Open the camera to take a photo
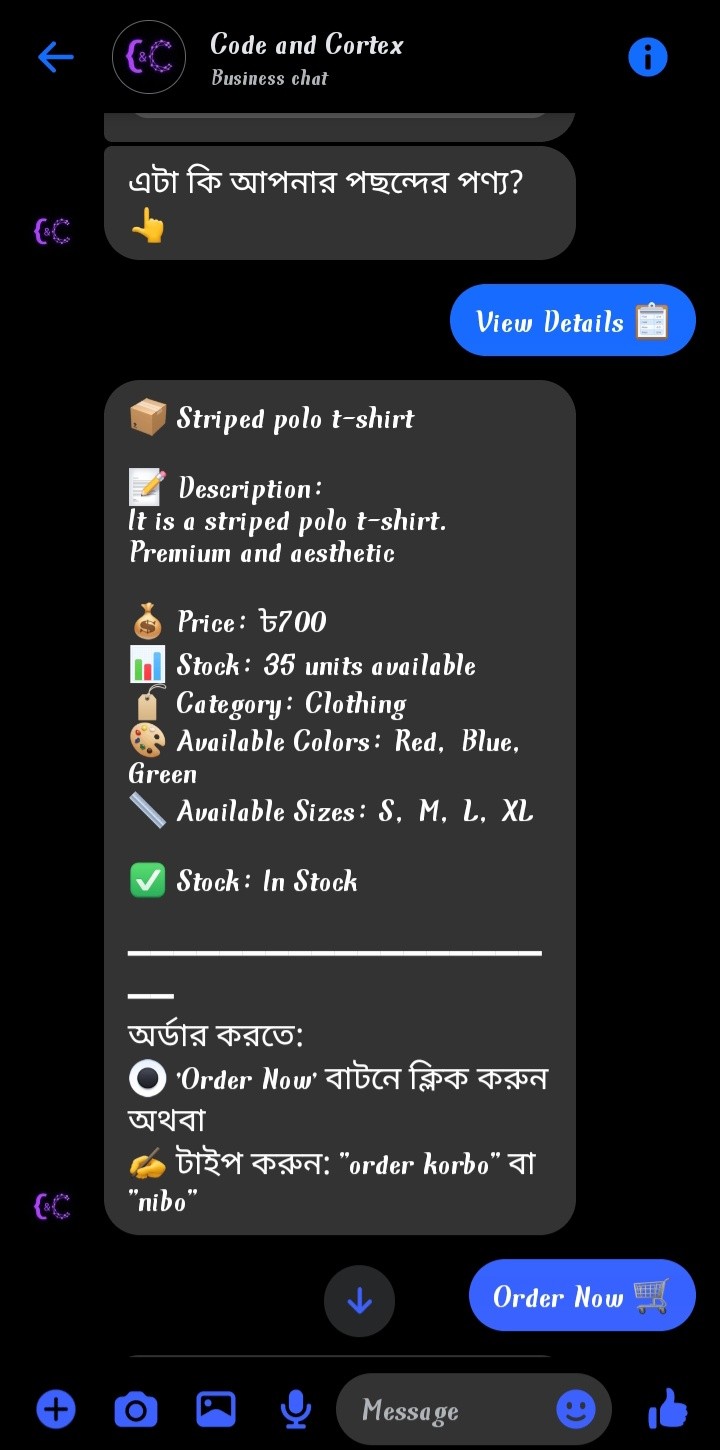 (x=136, y=1410)
